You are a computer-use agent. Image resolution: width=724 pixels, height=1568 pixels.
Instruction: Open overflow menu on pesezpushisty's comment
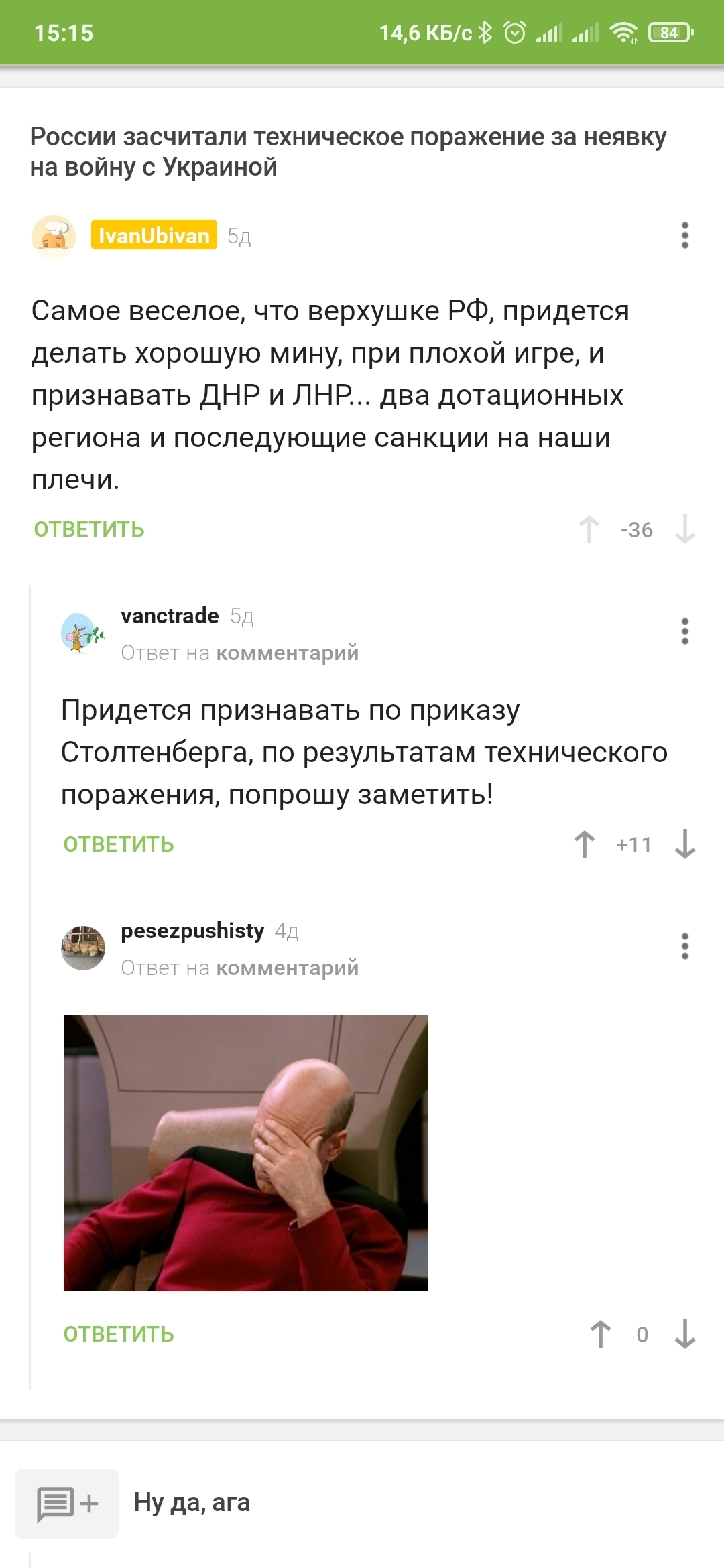684,946
